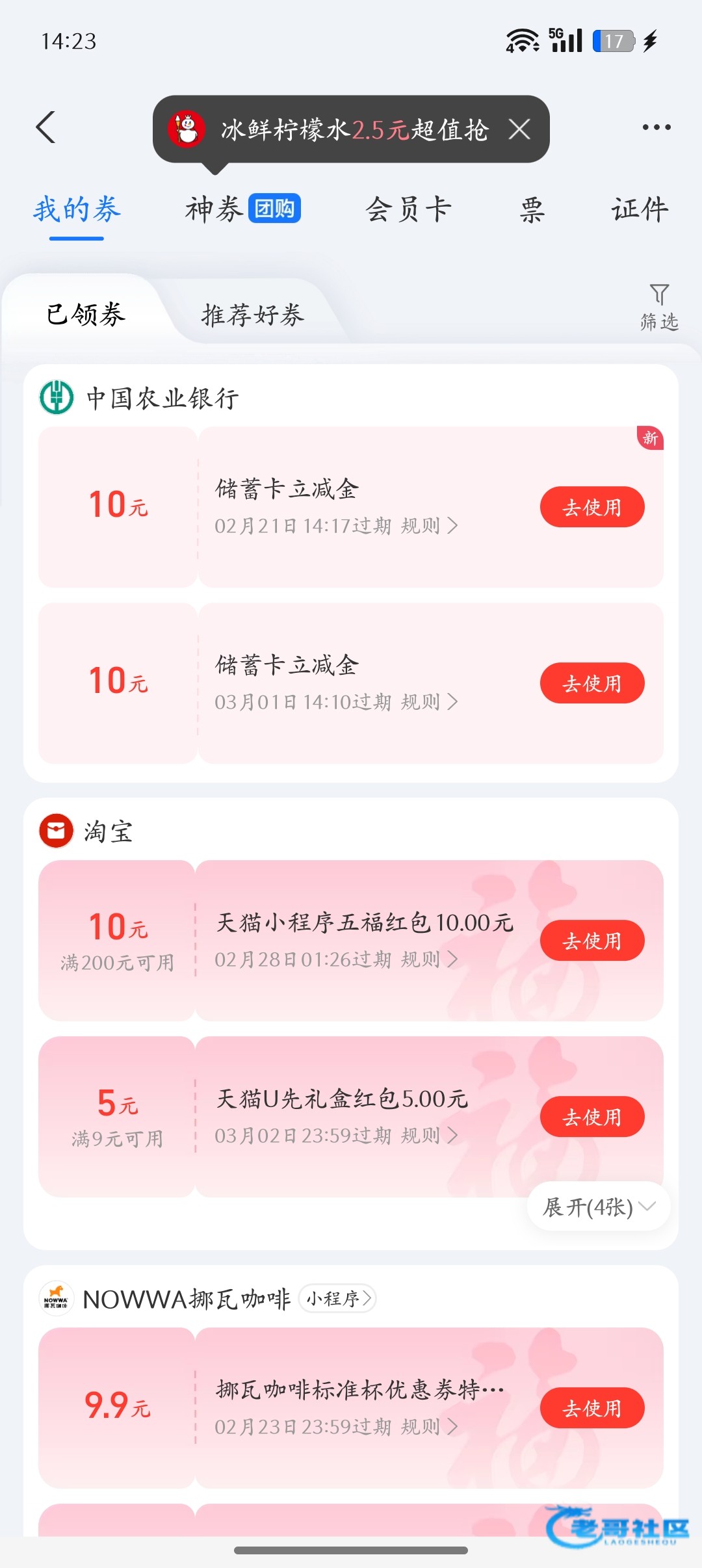View rules for 天猫小程序五福红包
The height and width of the screenshot is (1568, 702).
coord(429,960)
